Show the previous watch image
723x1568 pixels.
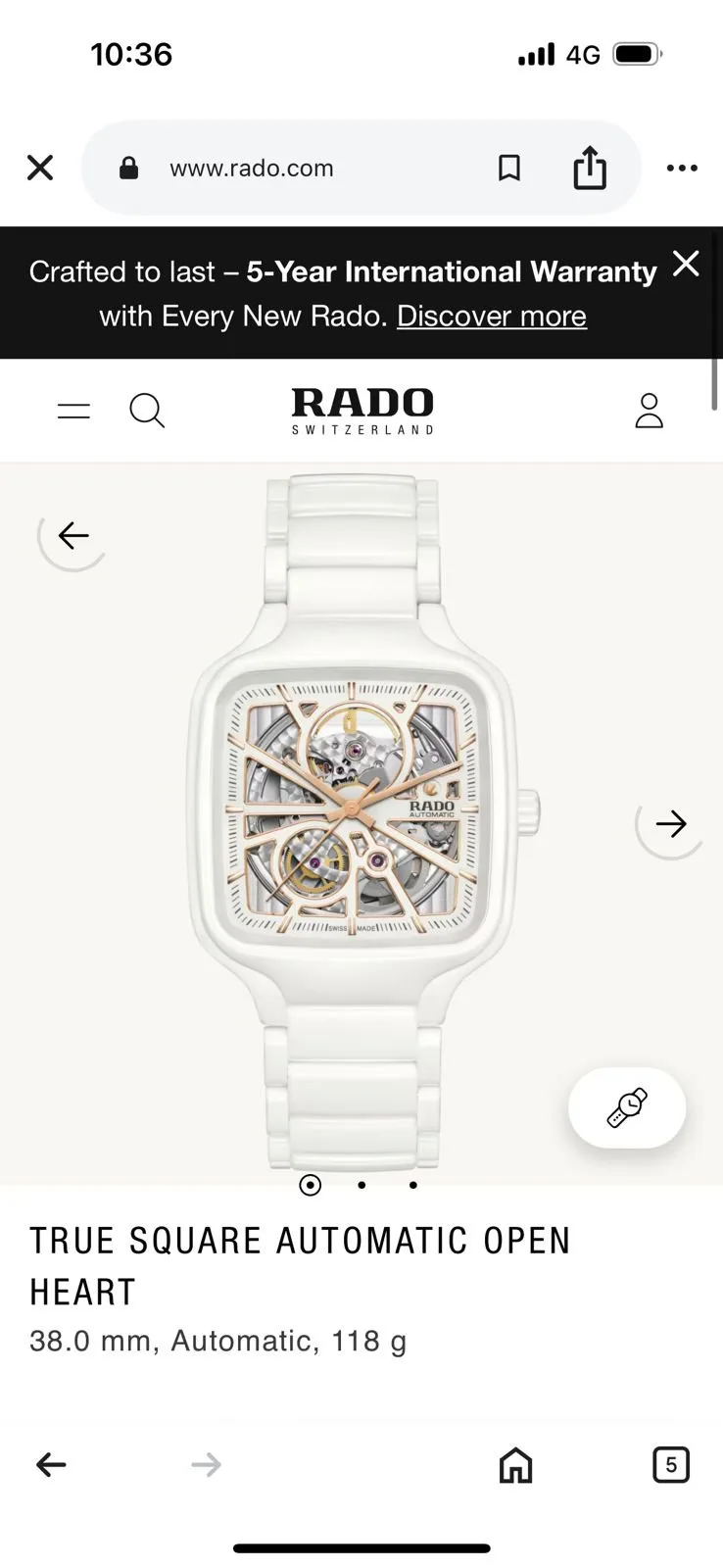(73, 535)
